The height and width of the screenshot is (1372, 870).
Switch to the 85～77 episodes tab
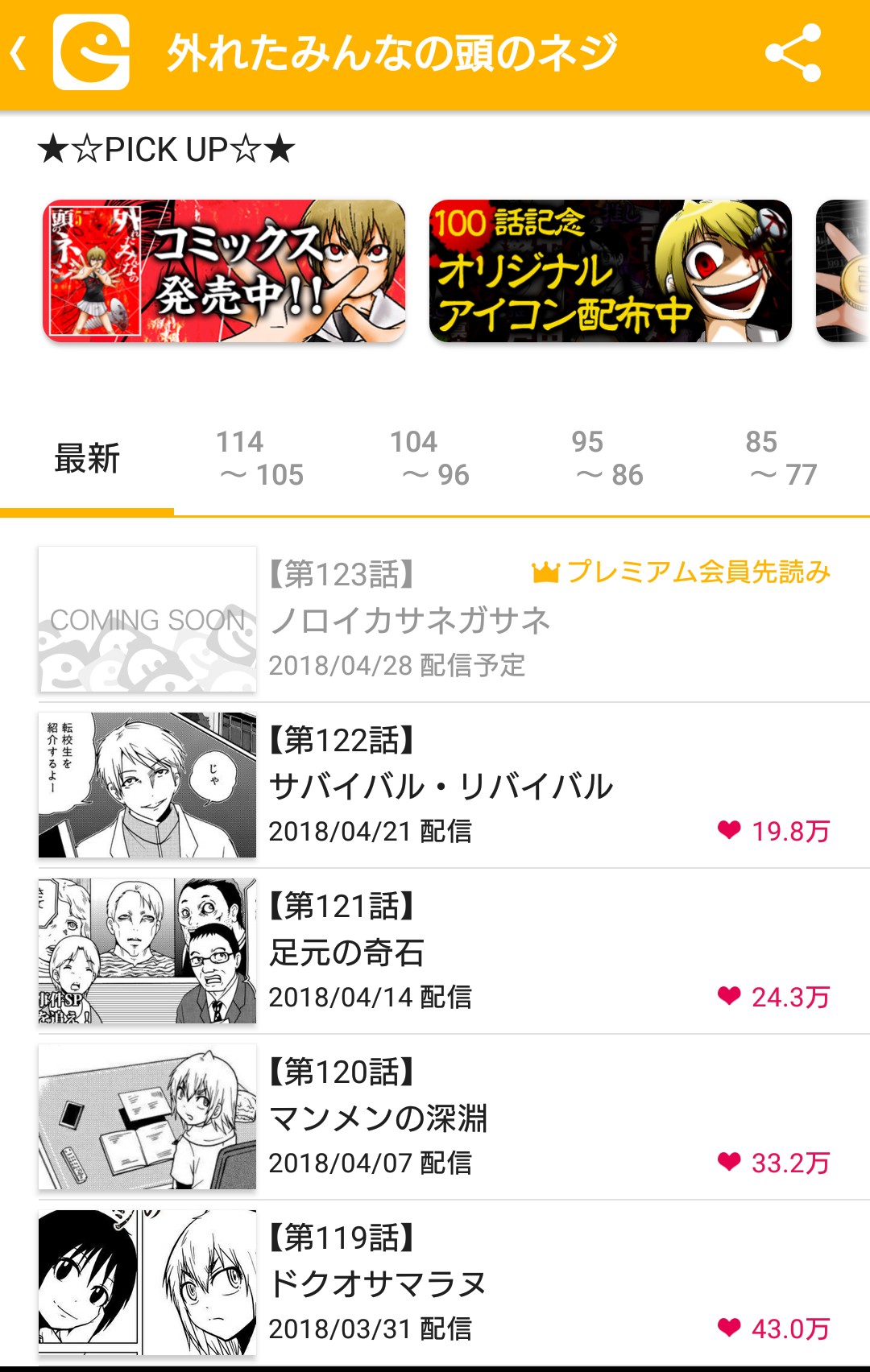(x=781, y=459)
